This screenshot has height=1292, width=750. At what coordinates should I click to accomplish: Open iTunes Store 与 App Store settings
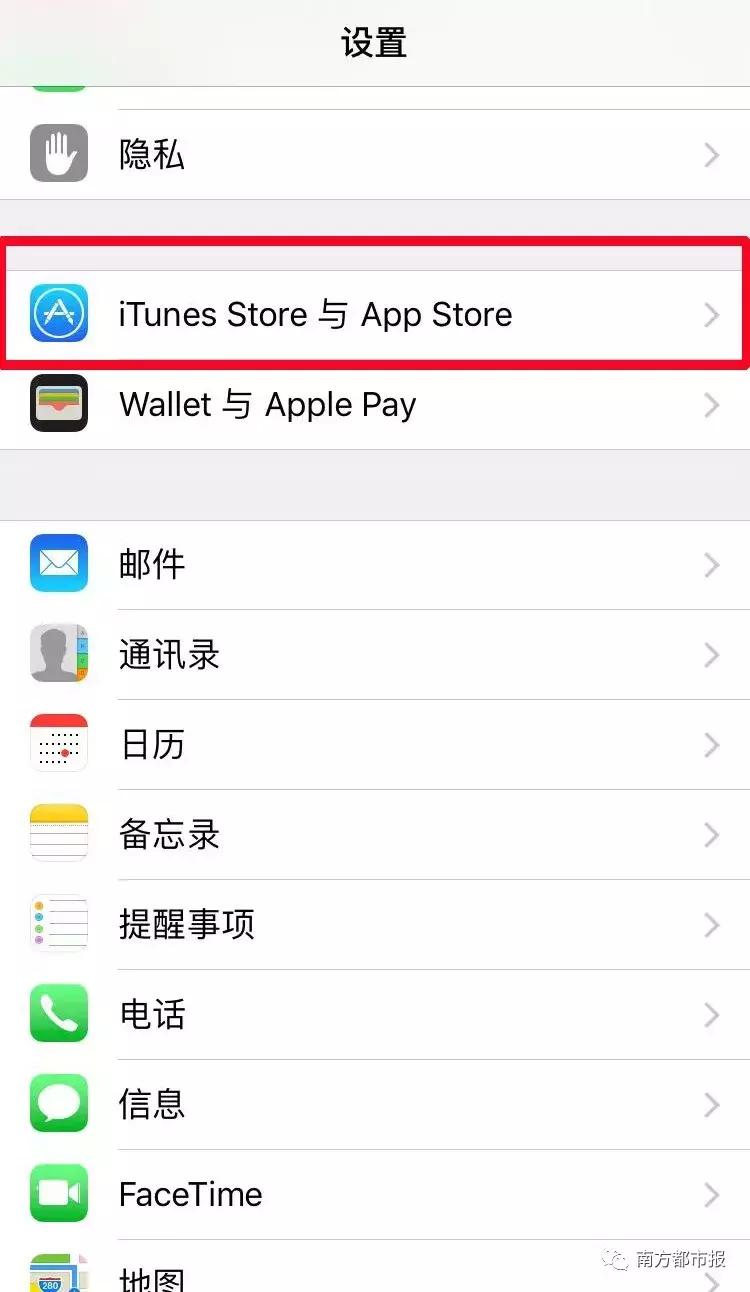click(x=375, y=315)
